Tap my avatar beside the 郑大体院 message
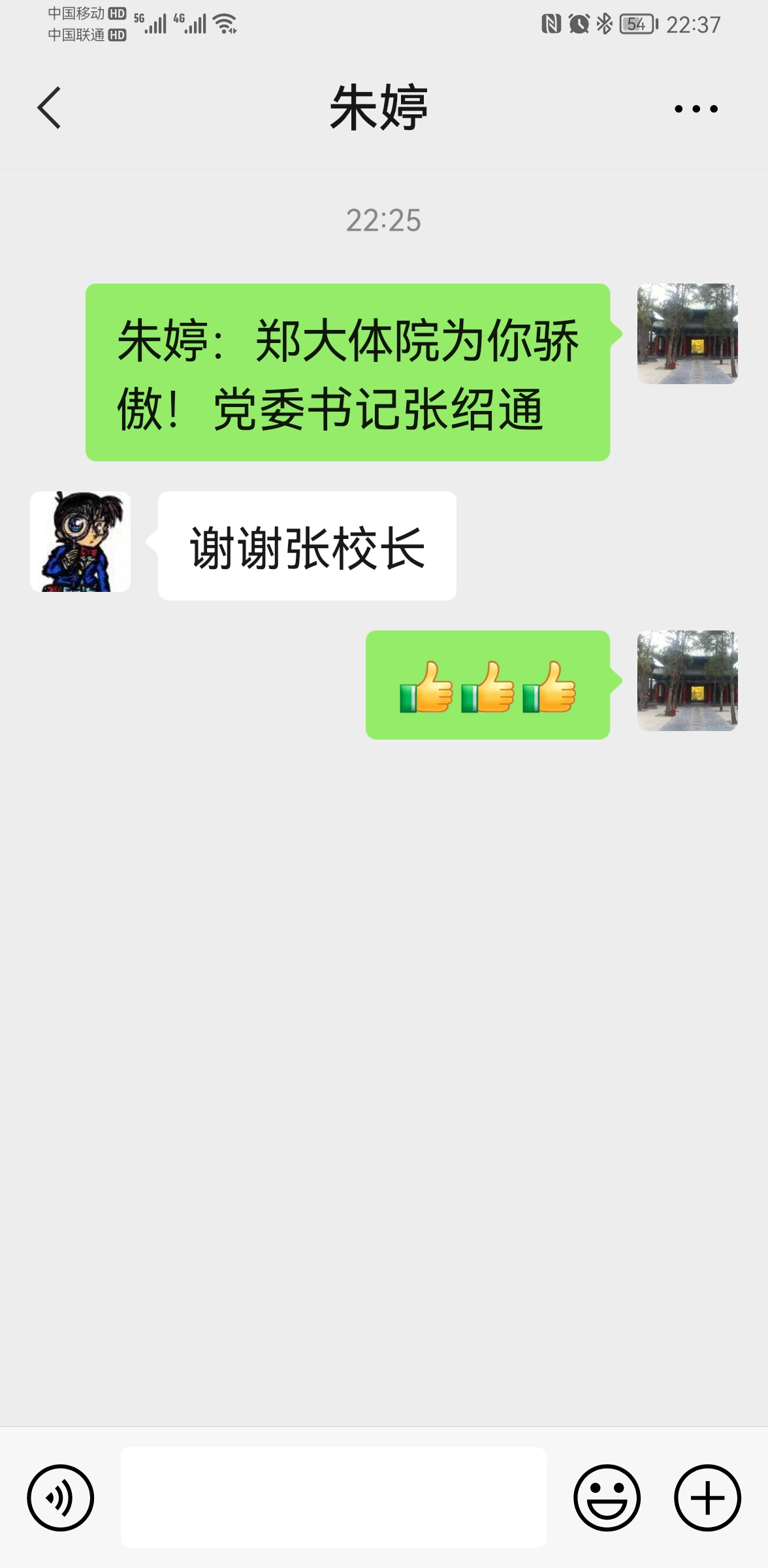Screen dimensions: 768x1568 [x=687, y=334]
